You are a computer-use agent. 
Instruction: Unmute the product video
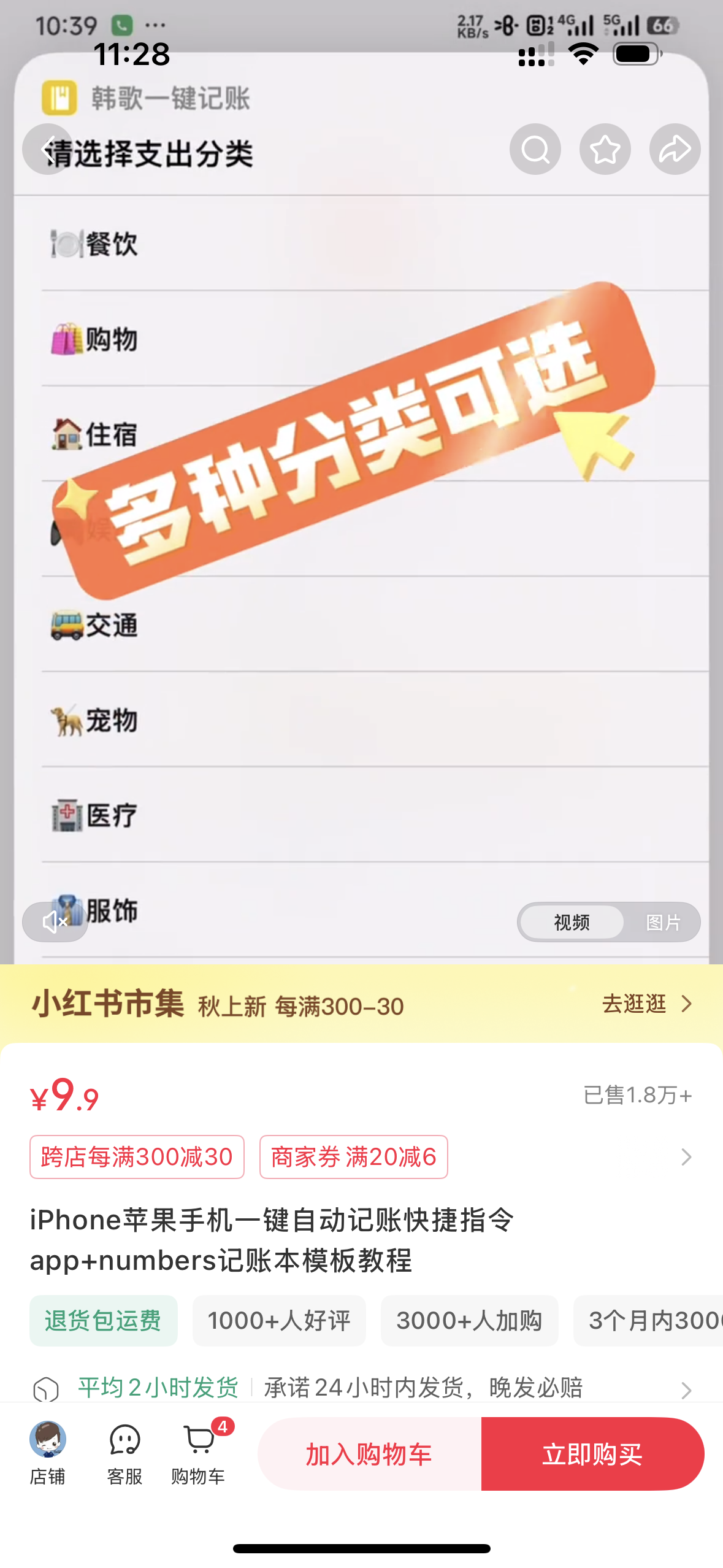click(55, 921)
